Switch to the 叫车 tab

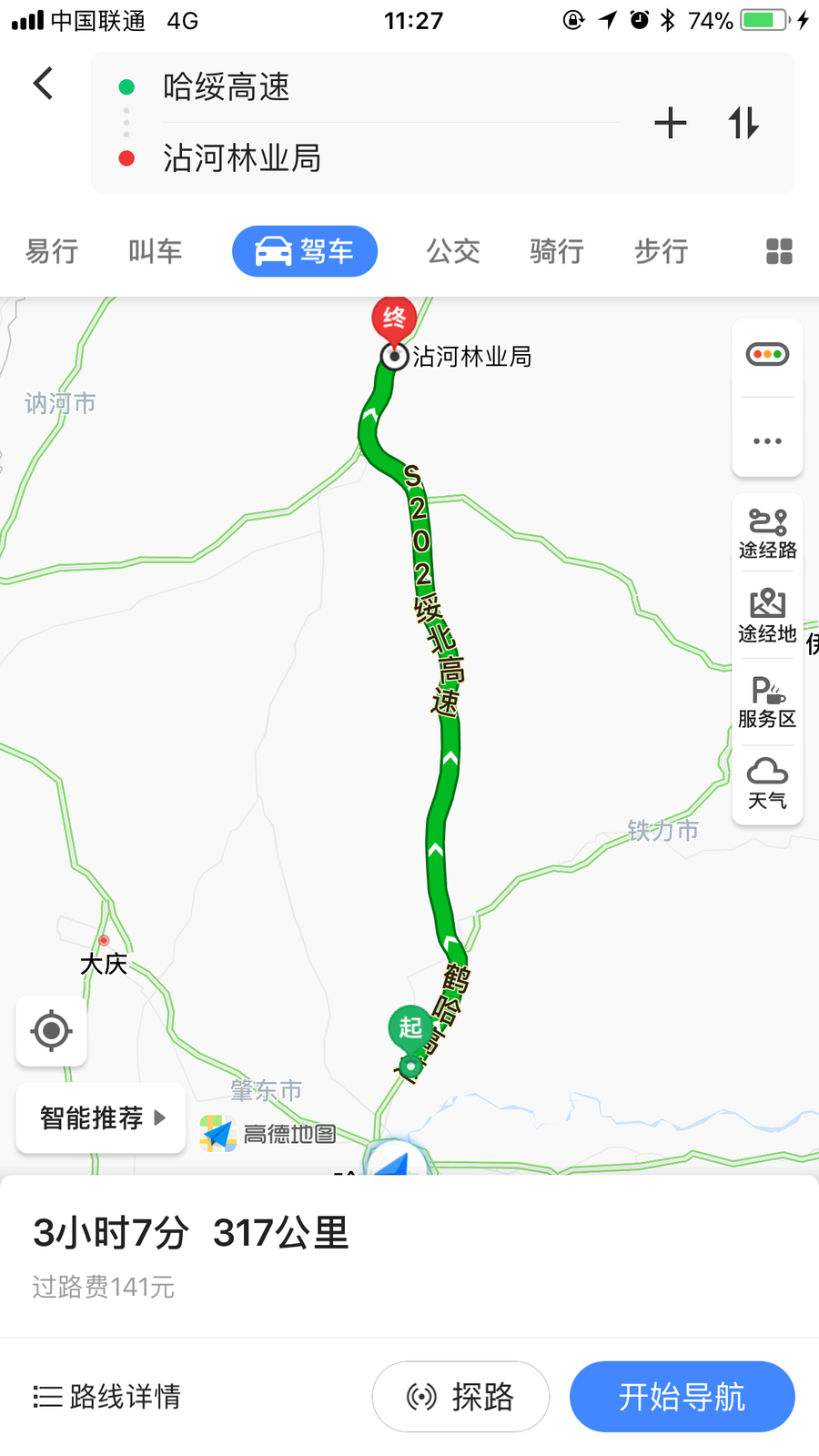(x=155, y=251)
